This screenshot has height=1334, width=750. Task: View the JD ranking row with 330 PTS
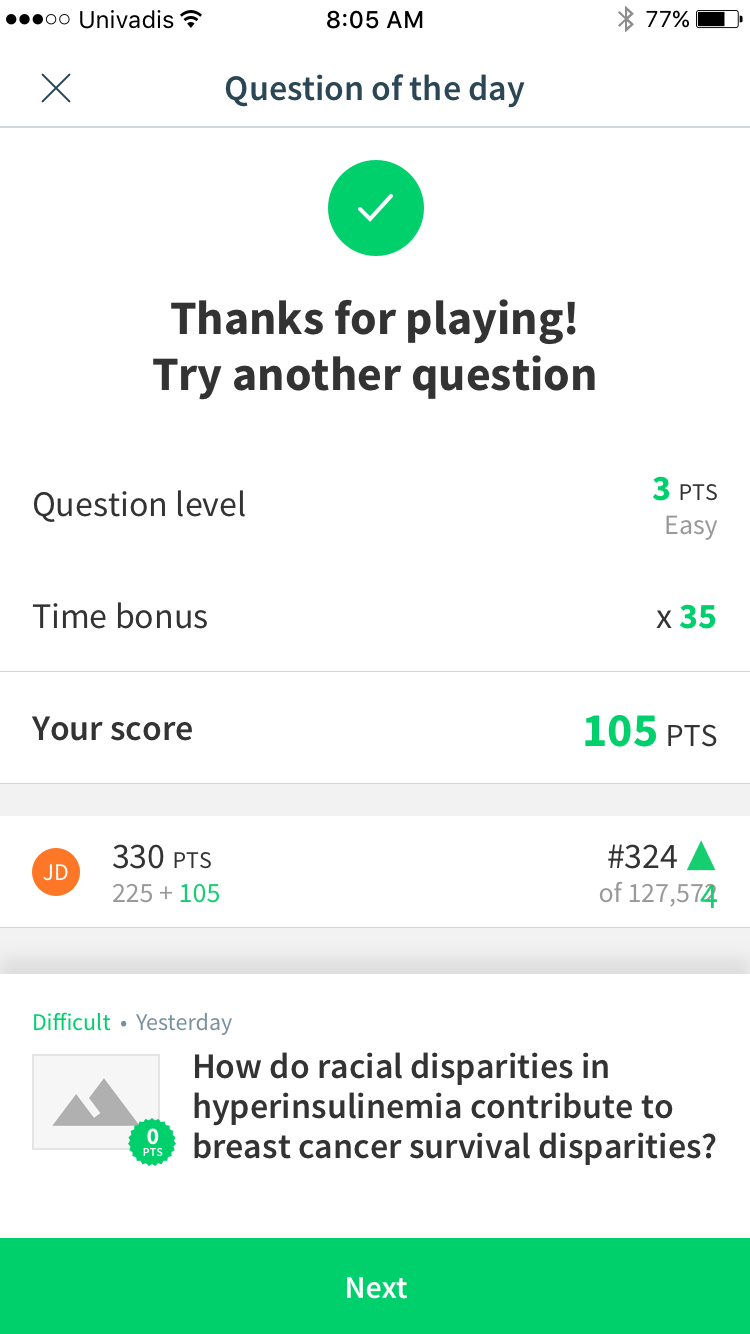[375, 872]
